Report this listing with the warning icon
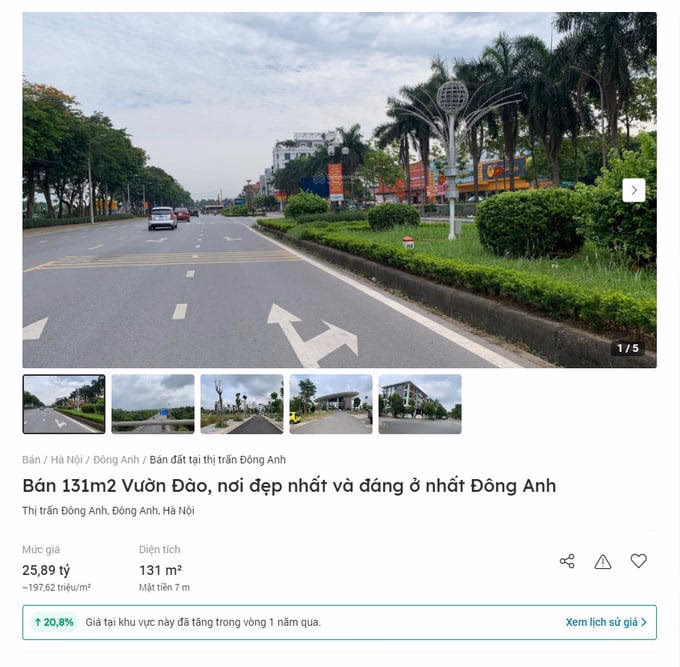The width and height of the screenshot is (680, 667). (x=603, y=561)
